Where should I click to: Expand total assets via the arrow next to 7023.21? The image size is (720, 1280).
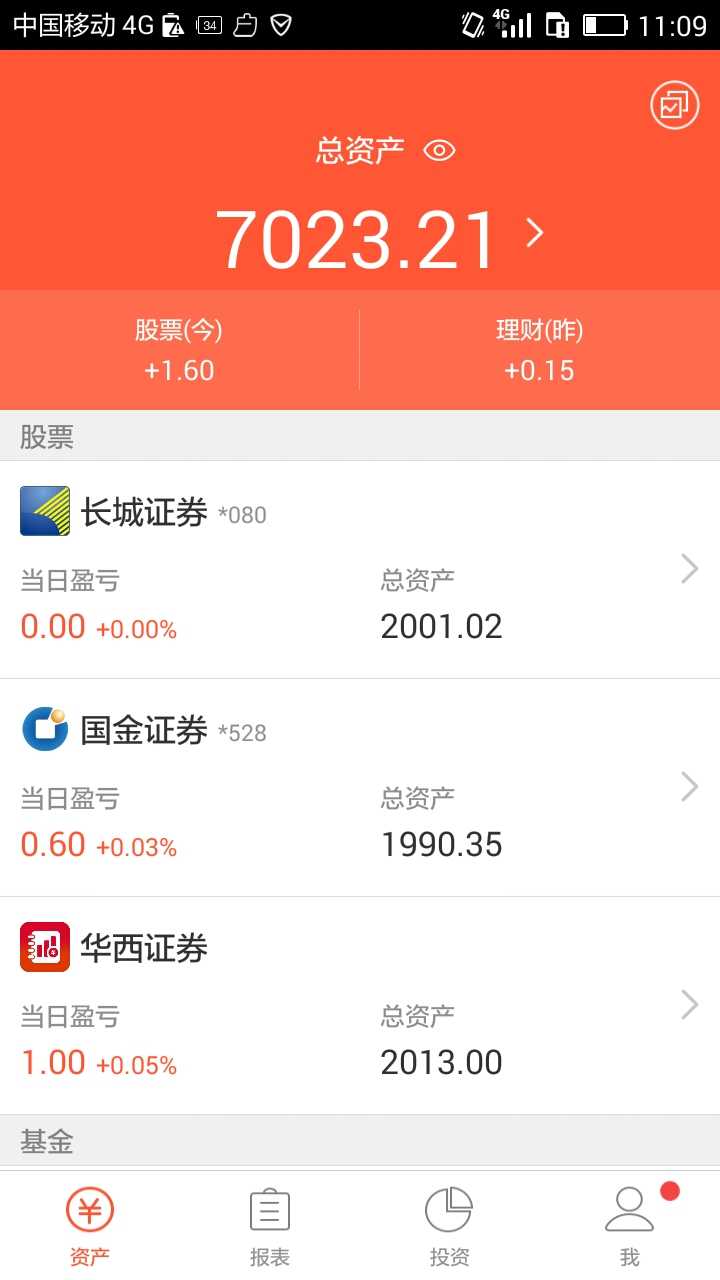pos(535,232)
